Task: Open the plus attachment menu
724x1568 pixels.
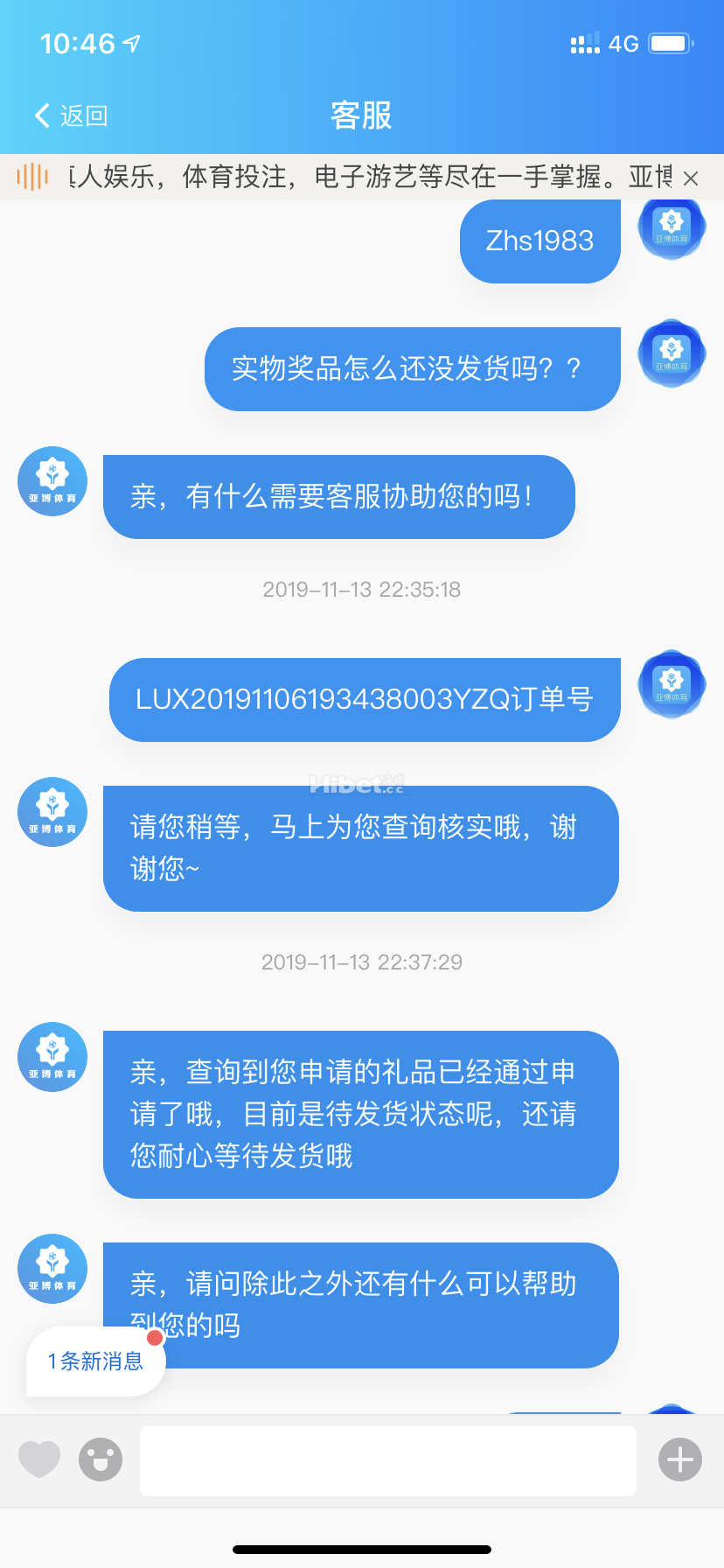Action: tap(680, 1459)
